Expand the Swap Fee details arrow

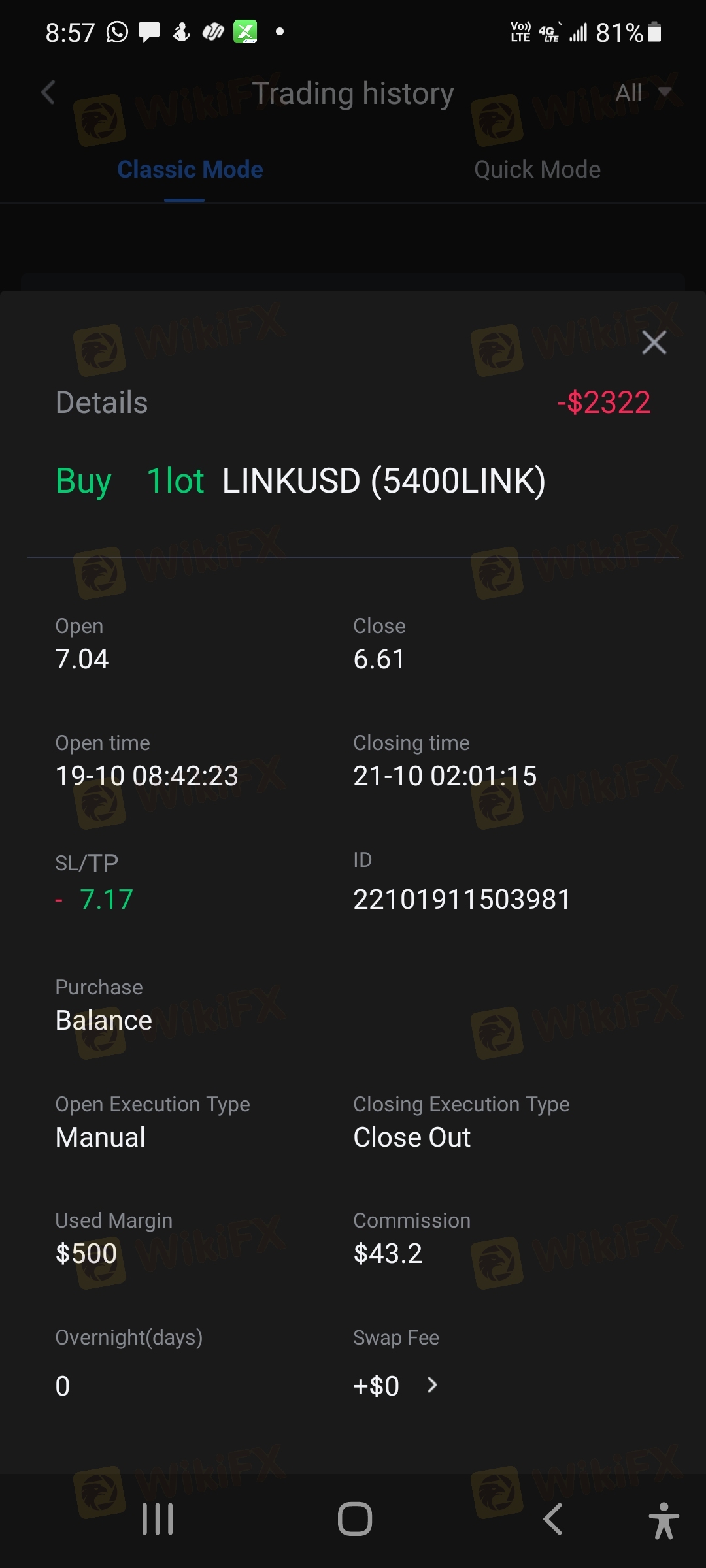point(431,1384)
